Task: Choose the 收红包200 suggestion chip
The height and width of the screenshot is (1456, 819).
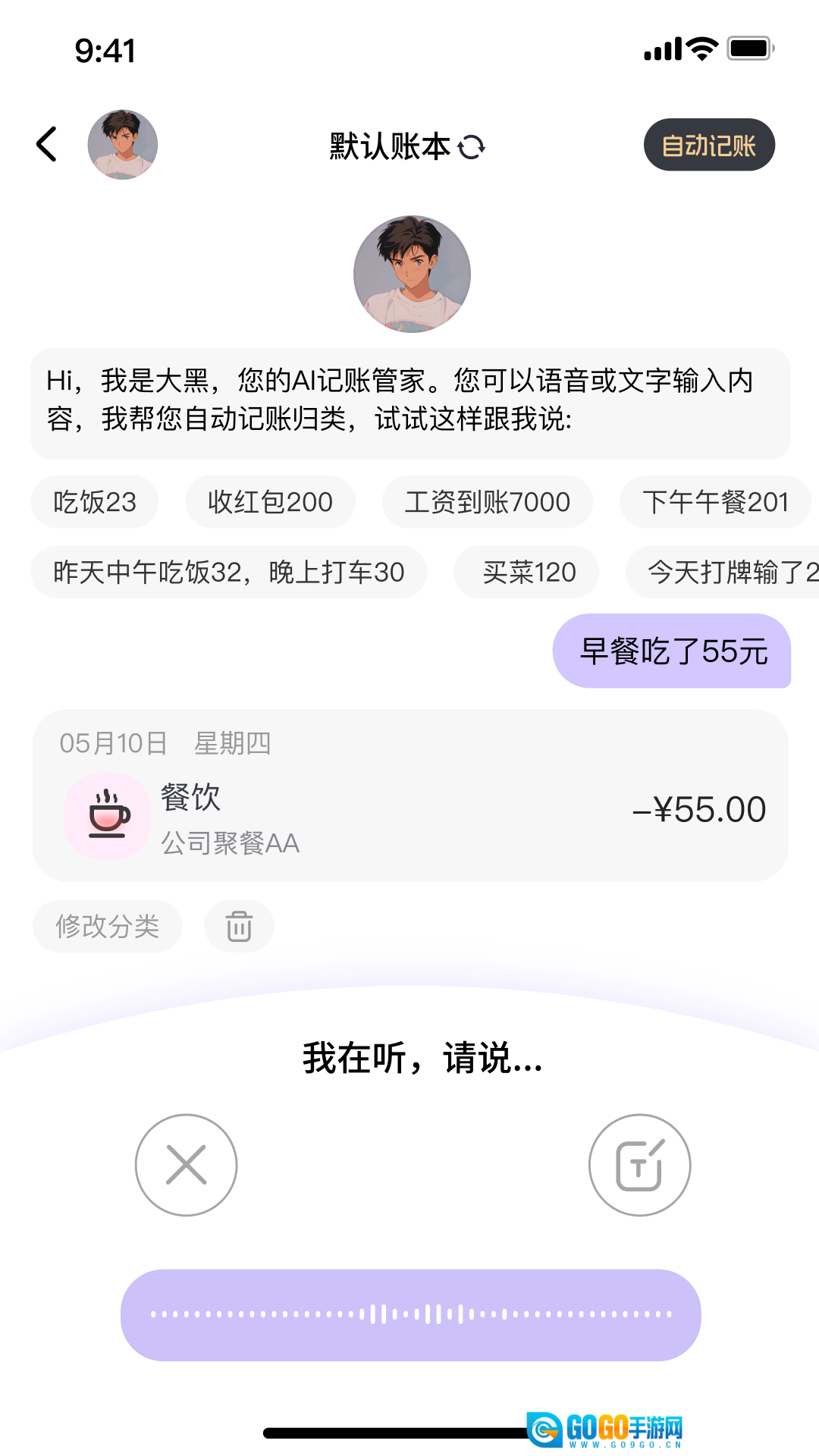Action: coord(270,502)
